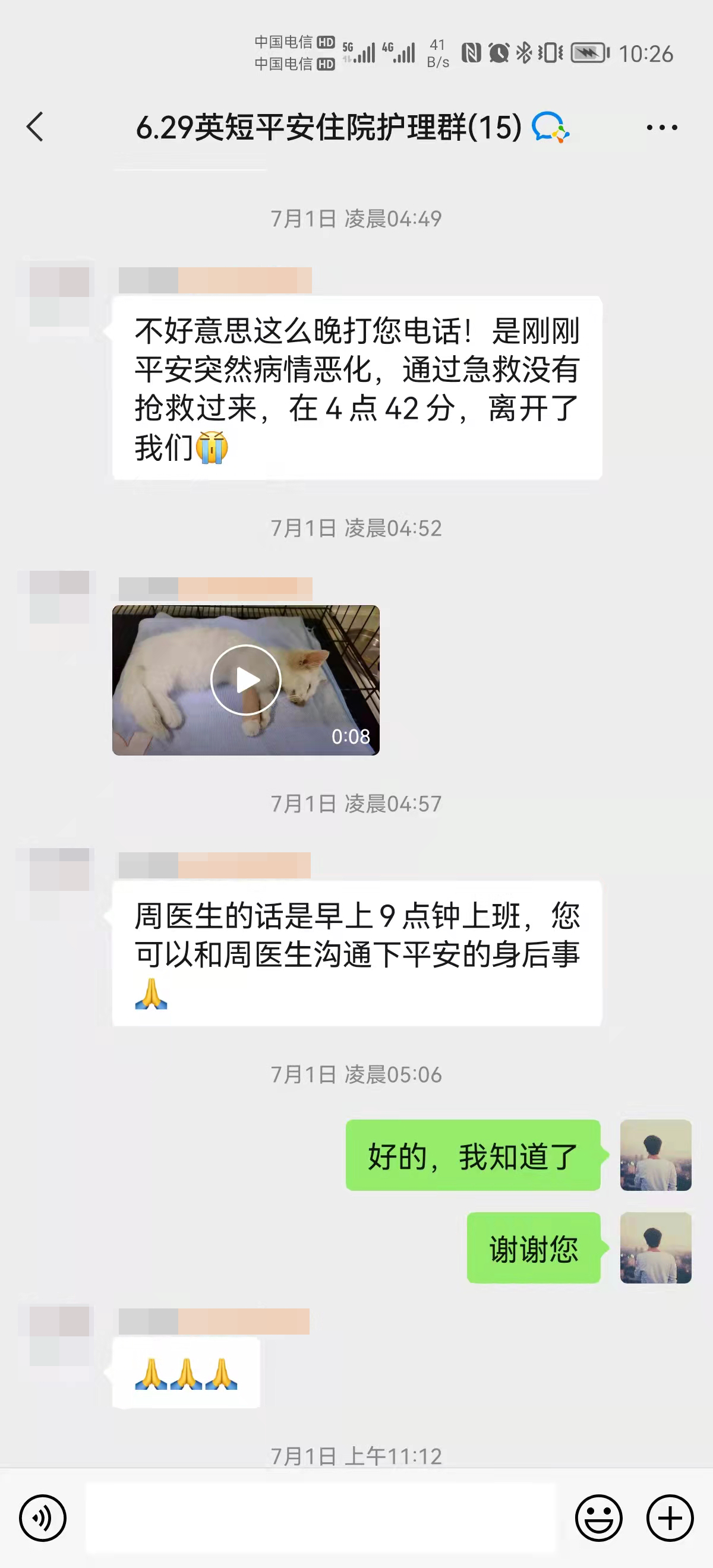Screen dimensions: 713x1568
Task: Open the sender's avatar beside 不好意思这么晚打您电话
Action: [59, 297]
